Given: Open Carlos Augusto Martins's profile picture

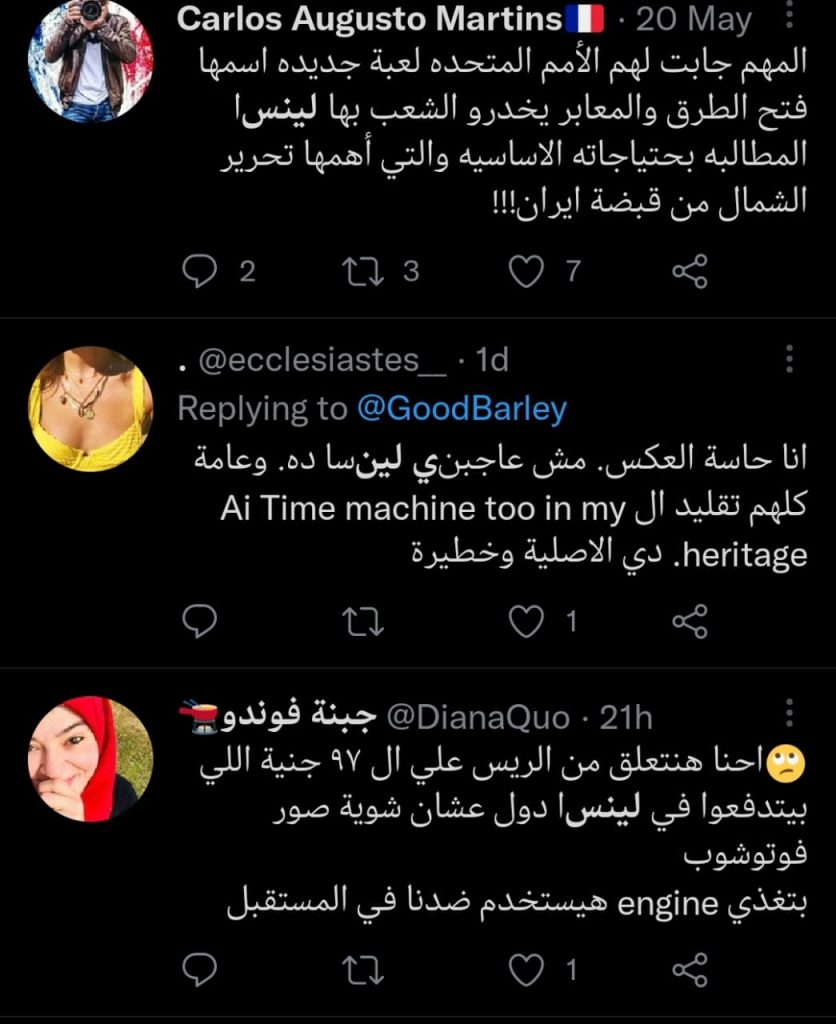Looking at the screenshot, I should [x=90, y=60].
